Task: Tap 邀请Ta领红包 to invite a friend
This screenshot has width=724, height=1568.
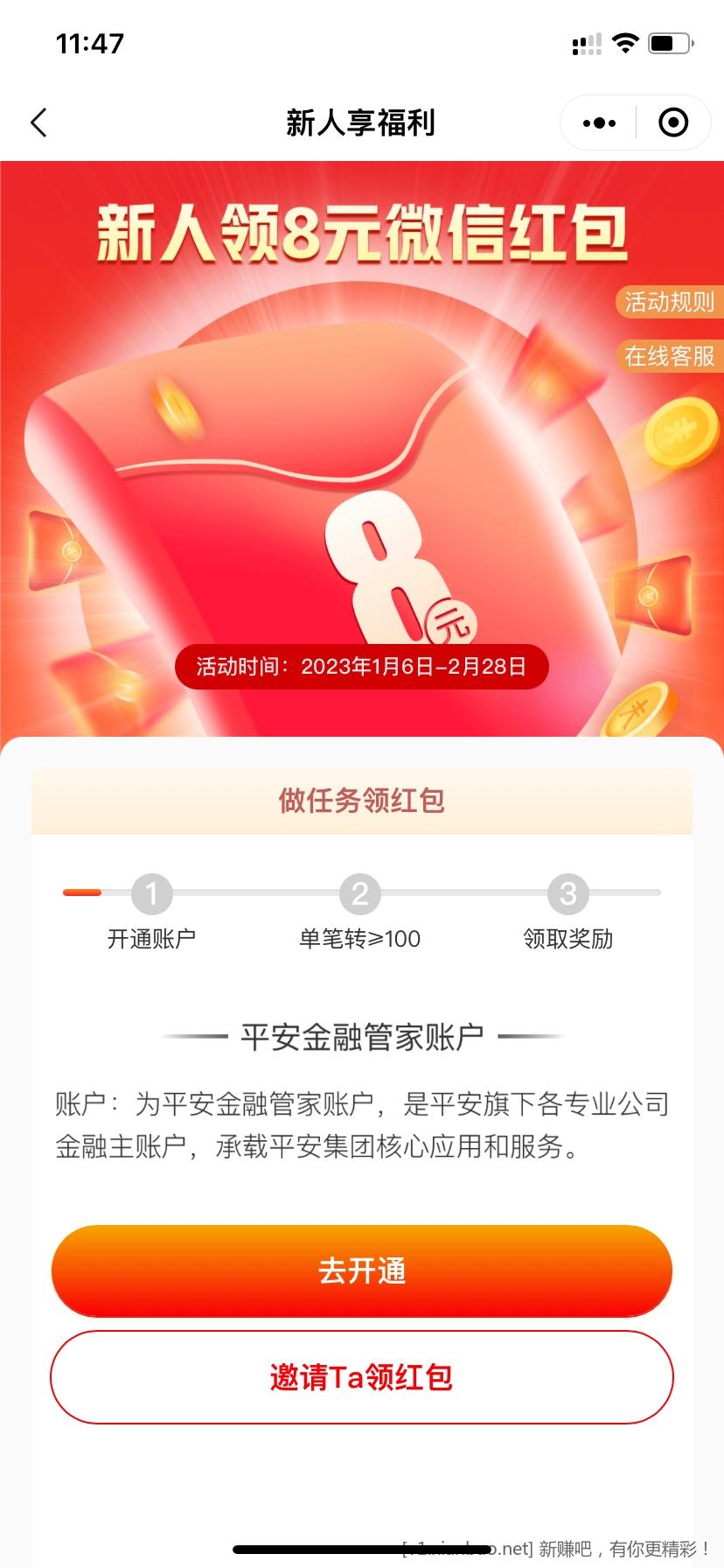Action: tap(362, 1377)
